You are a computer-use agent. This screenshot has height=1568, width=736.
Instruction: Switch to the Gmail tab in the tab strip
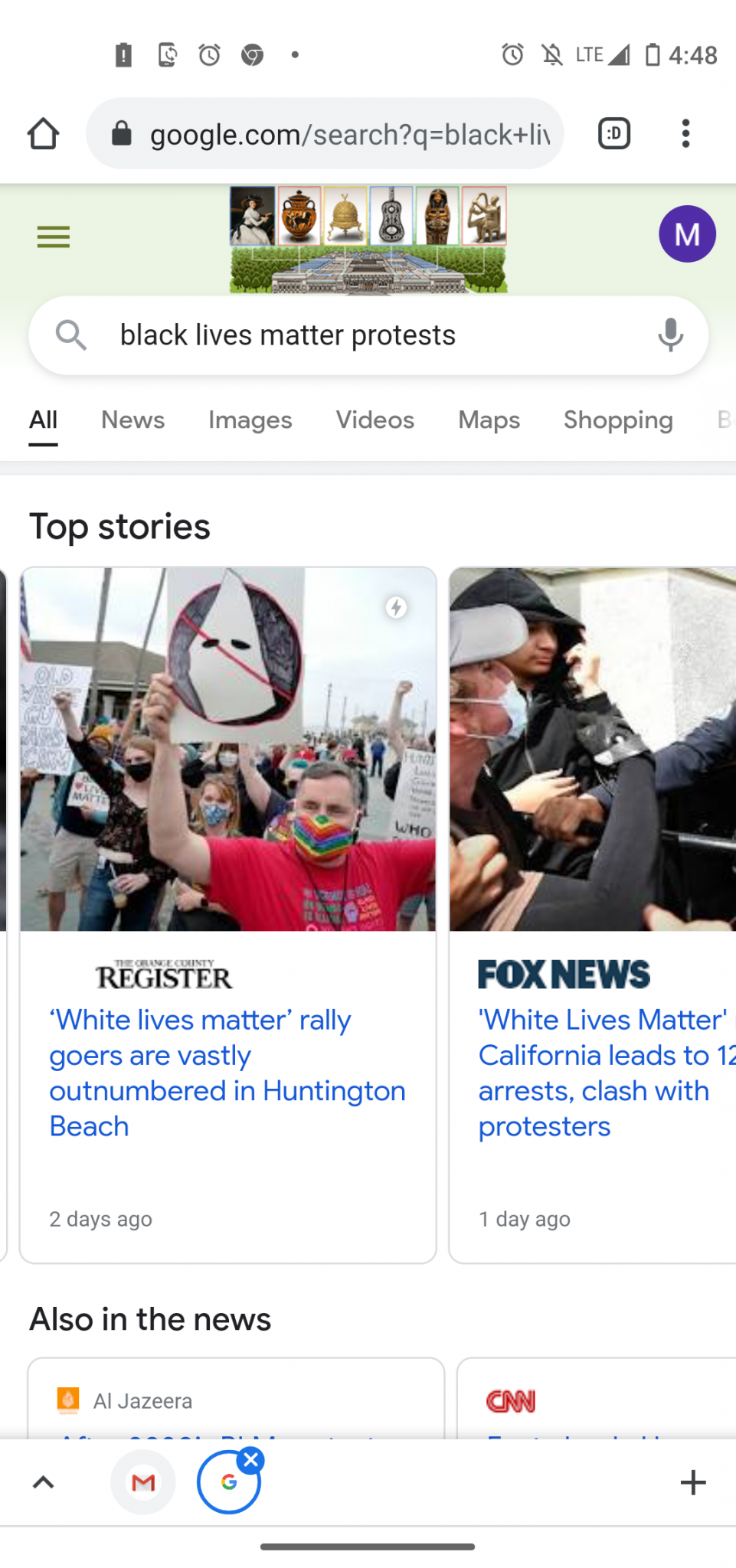click(143, 1483)
